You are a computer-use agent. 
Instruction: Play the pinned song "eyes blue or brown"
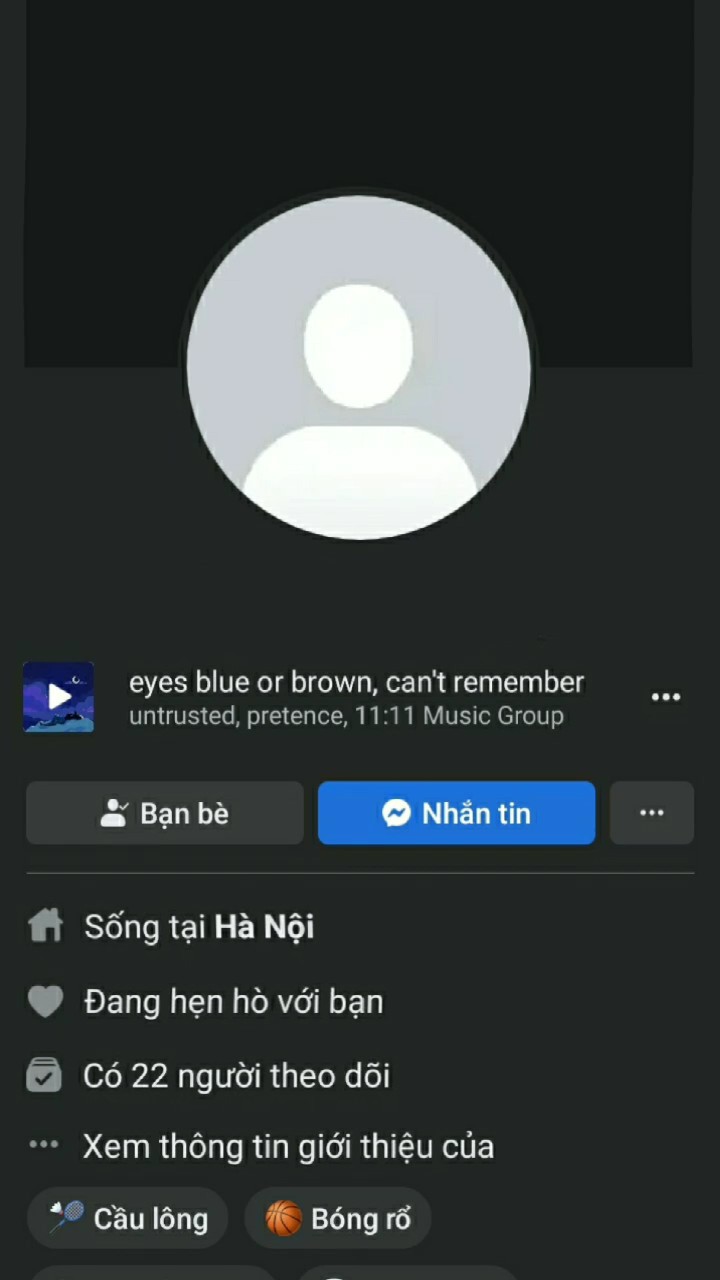[58, 697]
